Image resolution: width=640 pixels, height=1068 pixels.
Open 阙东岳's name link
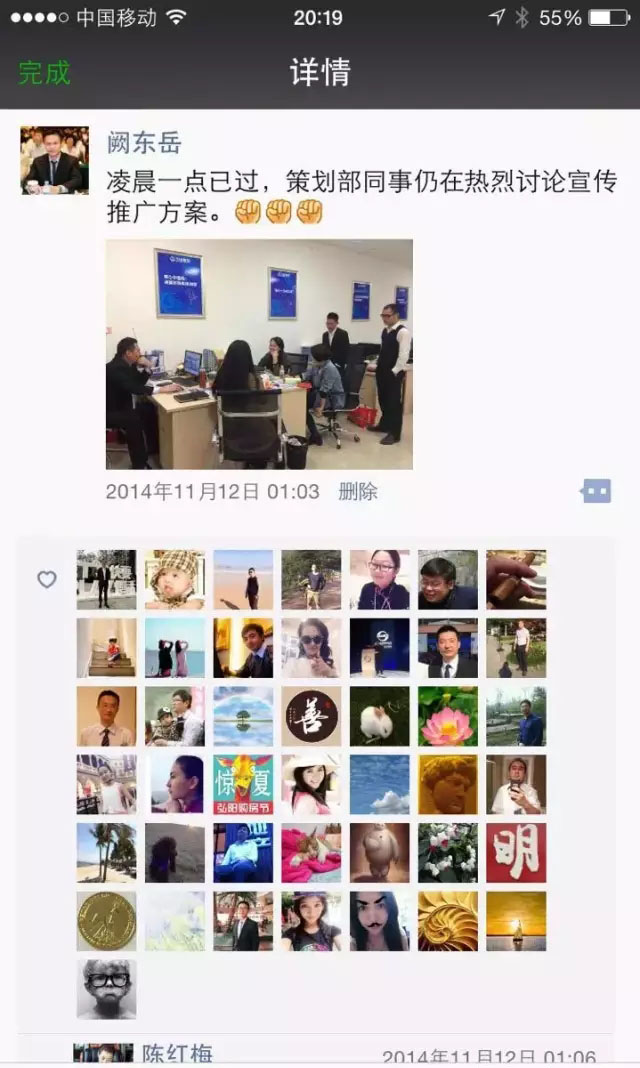point(144,143)
